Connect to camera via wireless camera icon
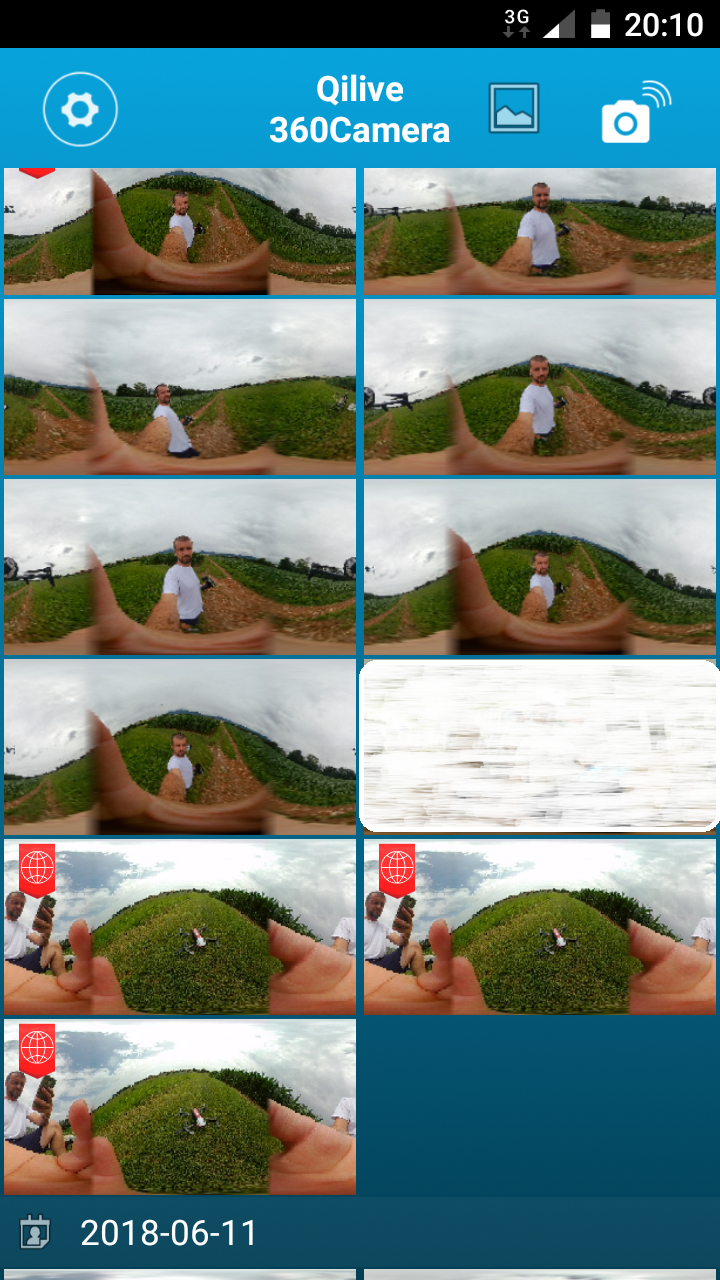 click(634, 114)
